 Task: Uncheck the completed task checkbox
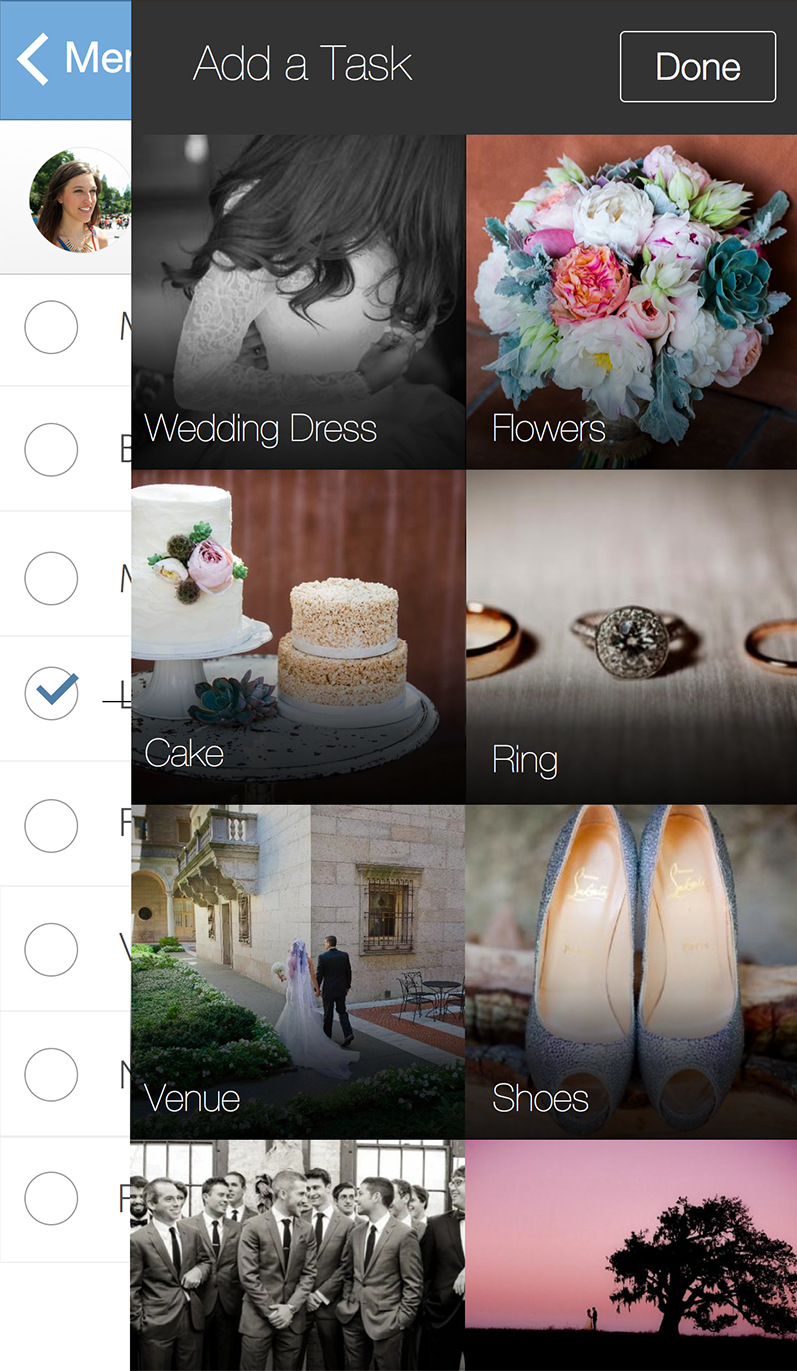[x=51, y=692]
